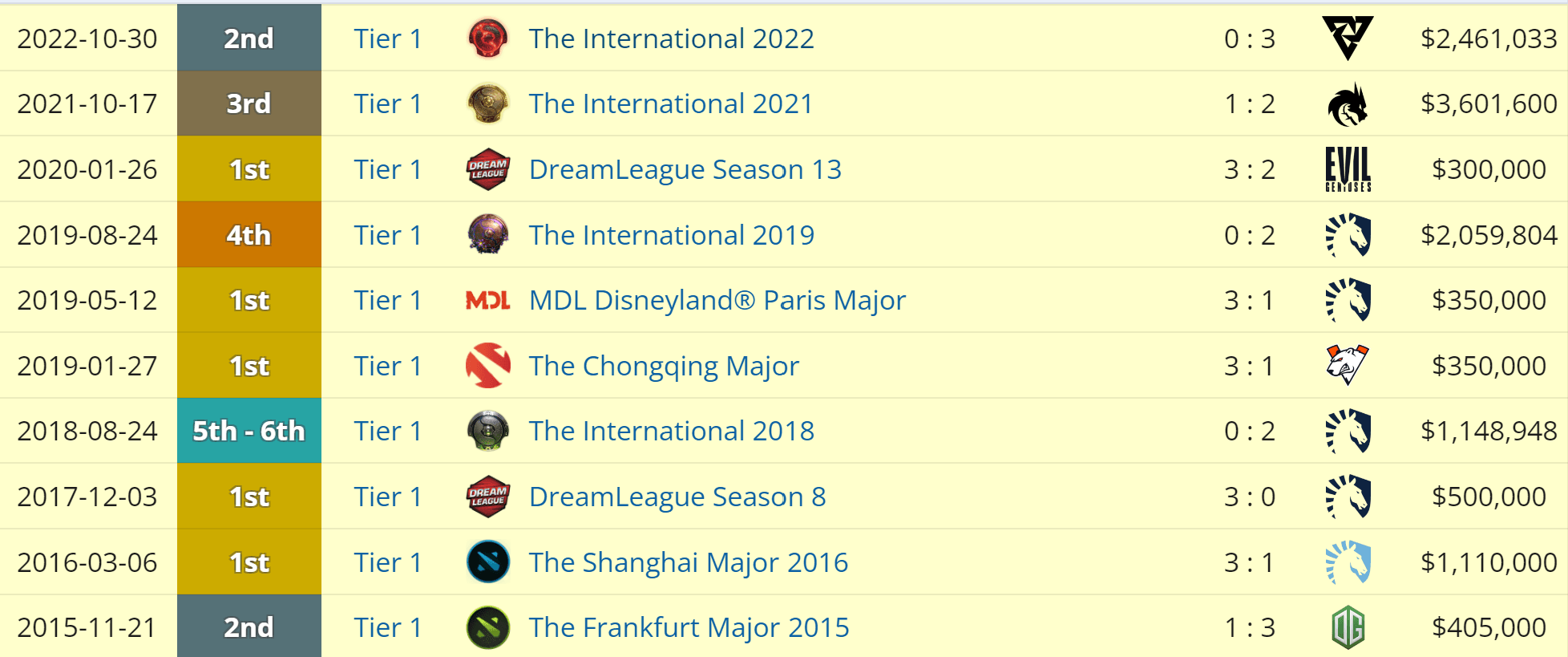The height and width of the screenshot is (657, 1568).
Task: Tap Tier 1 beside The International 2022
Action: point(388,39)
